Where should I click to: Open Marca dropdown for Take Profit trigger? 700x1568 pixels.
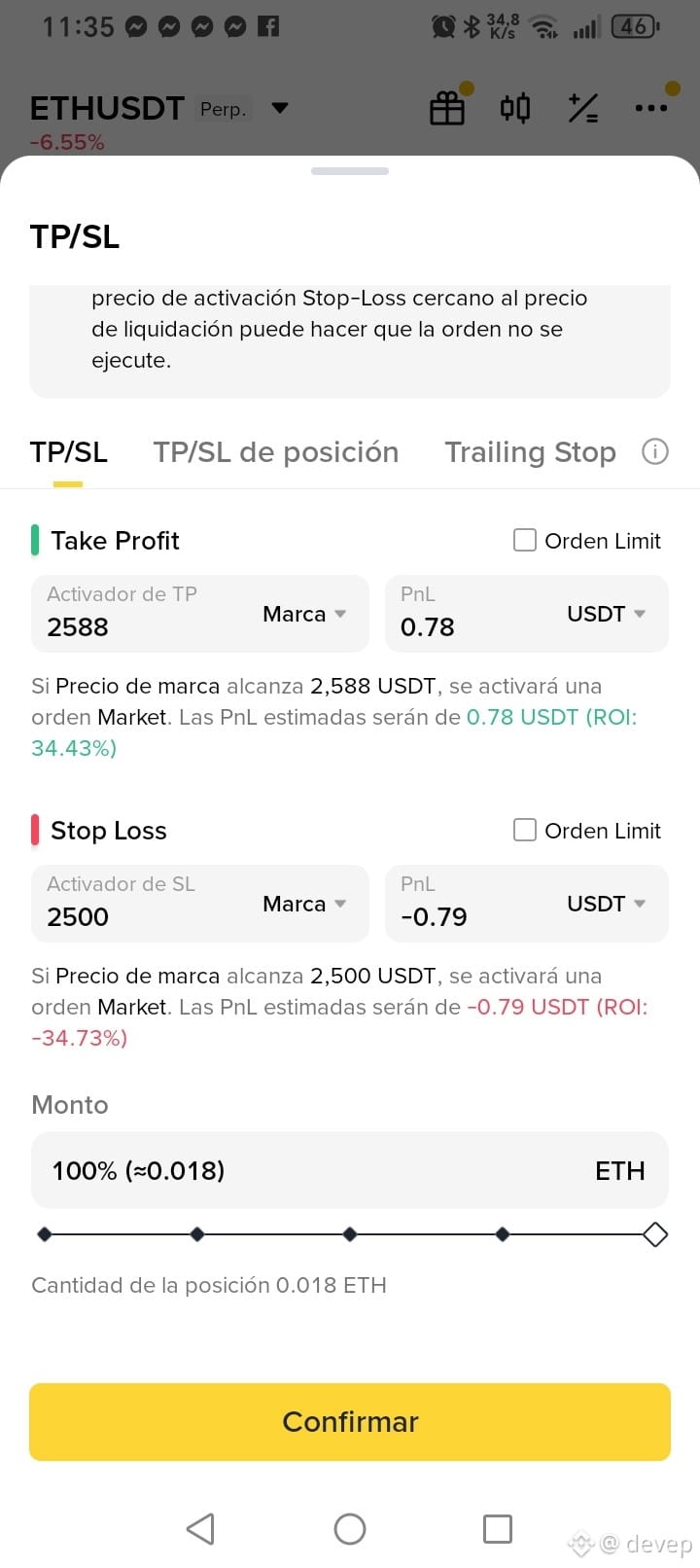click(x=304, y=614)
